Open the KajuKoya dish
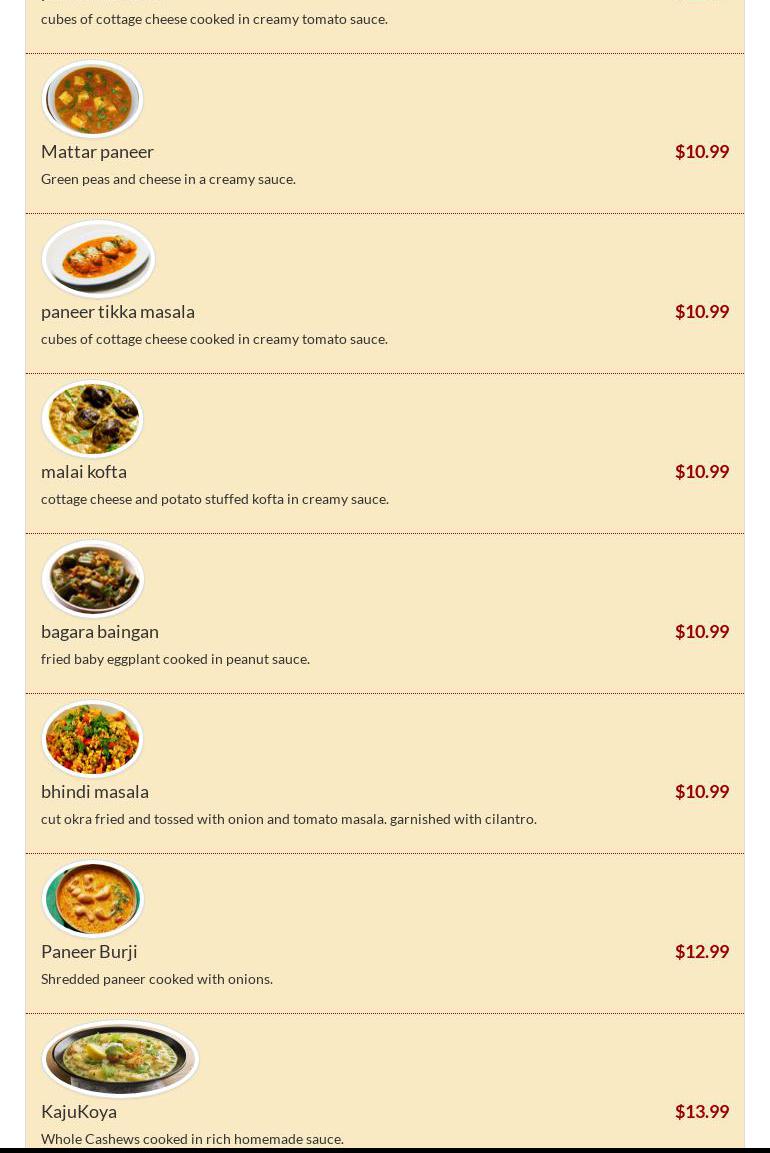The image size is (770, 1153). click(x=79, y=1112)
